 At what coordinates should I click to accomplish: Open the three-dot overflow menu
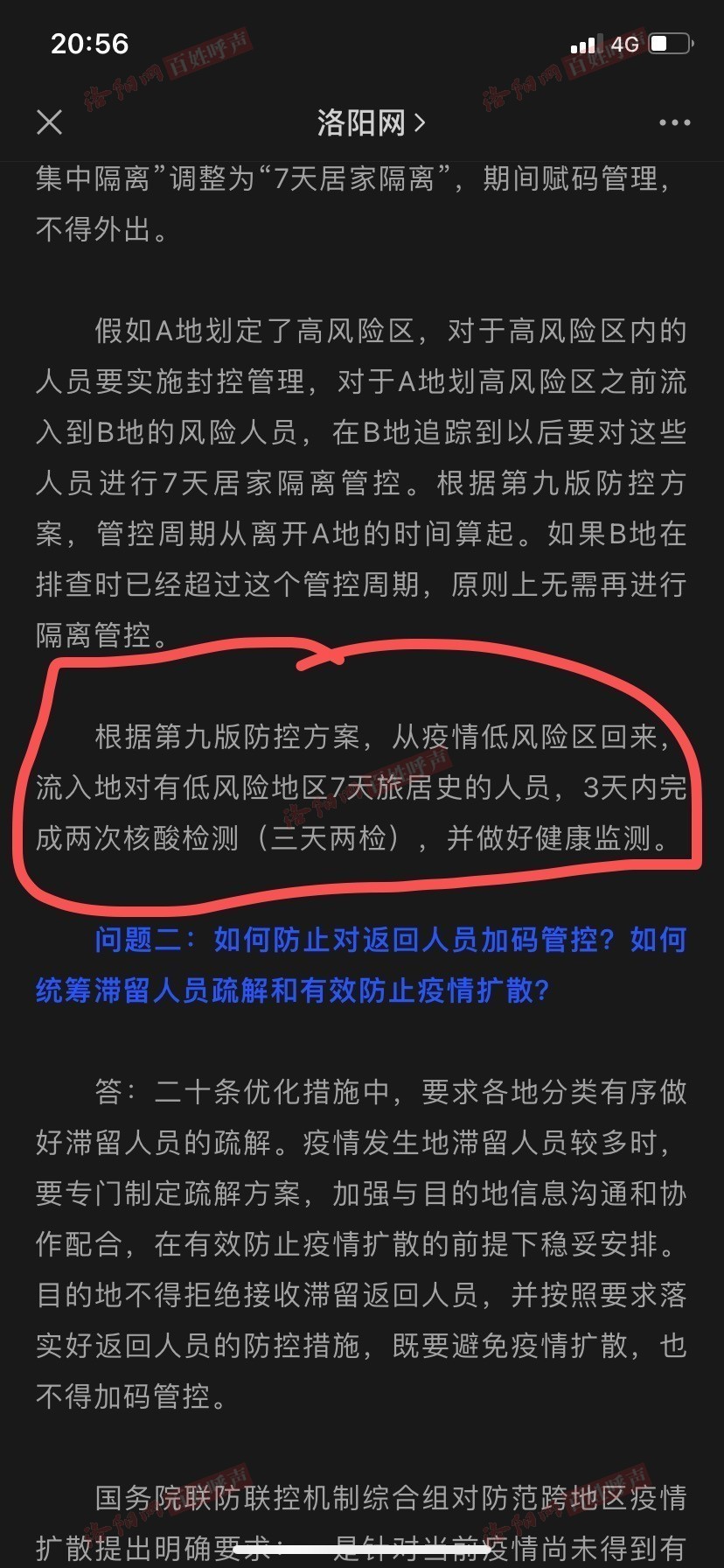click(674, 122)
